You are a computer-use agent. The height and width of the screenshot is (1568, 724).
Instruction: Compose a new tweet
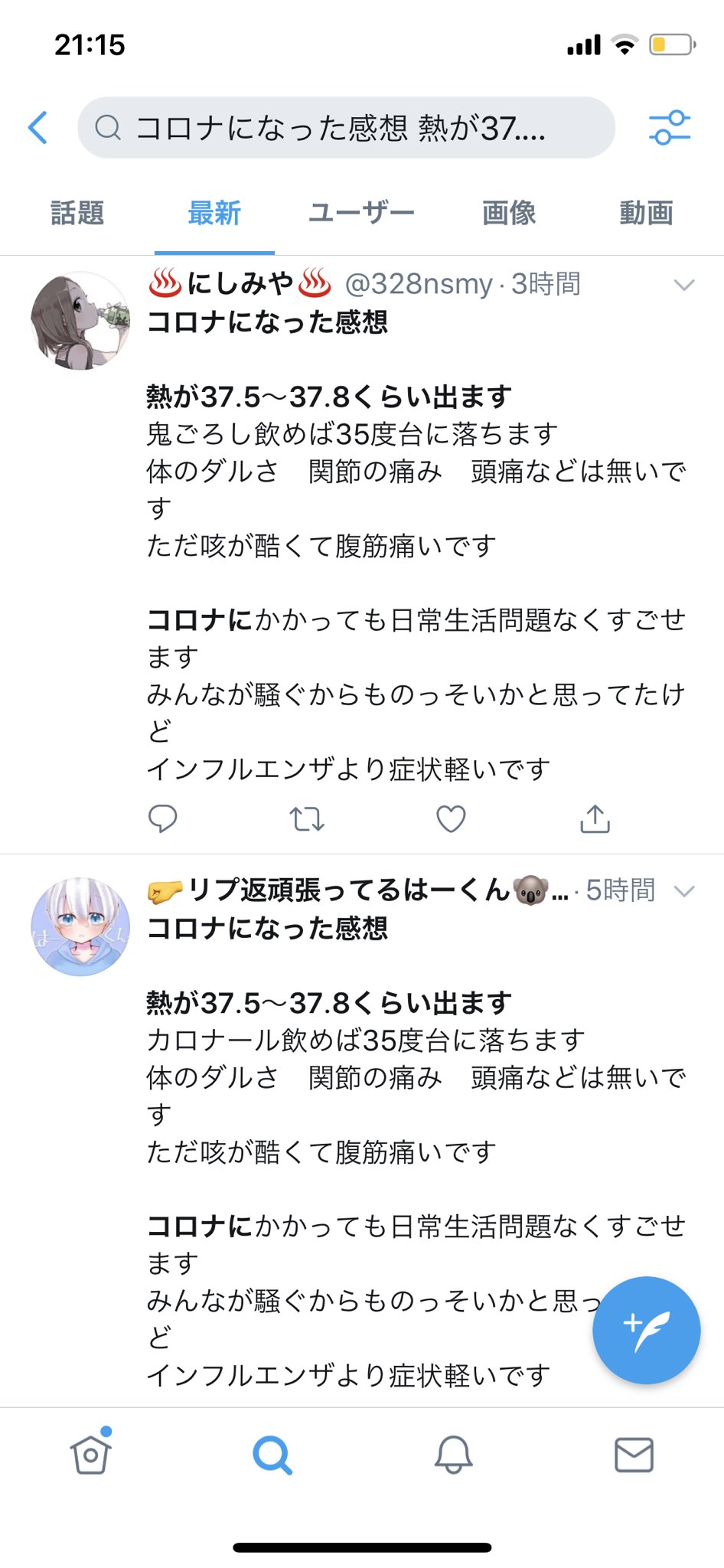tap(646, 1330)
